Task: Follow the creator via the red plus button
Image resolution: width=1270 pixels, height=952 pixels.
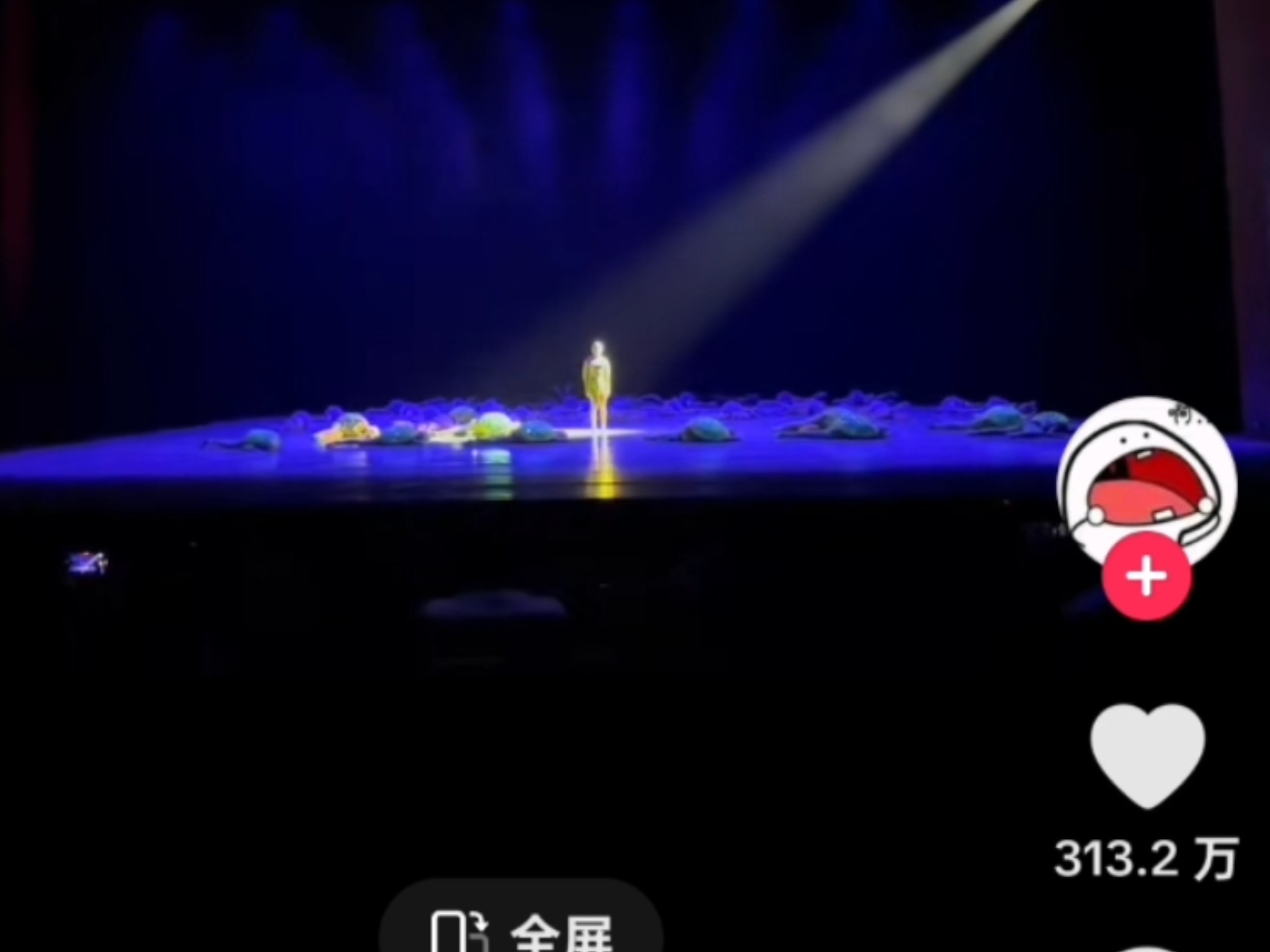Action: (x=1146, y=576)
